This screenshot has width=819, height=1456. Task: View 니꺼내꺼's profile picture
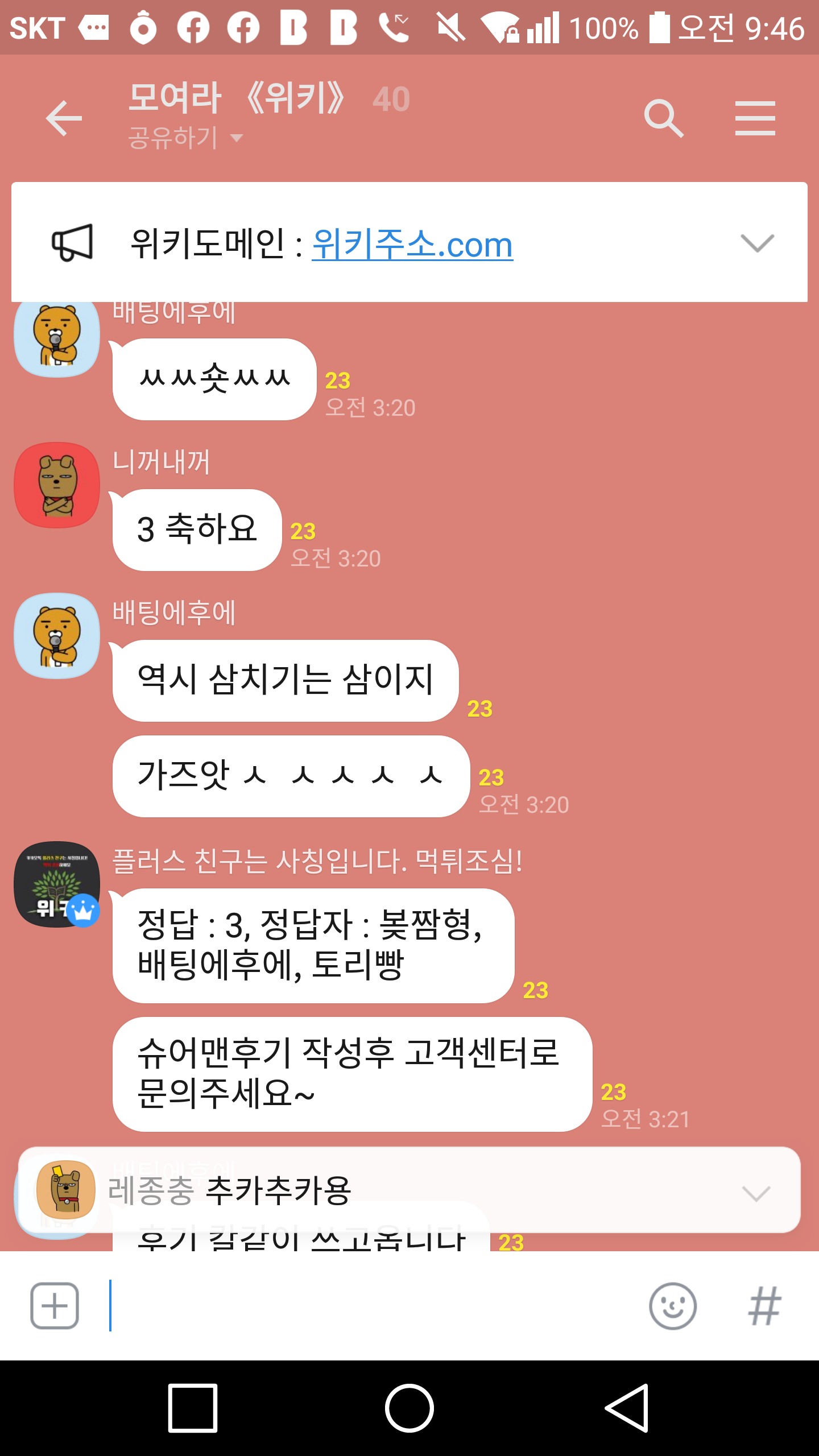[57, 485]
